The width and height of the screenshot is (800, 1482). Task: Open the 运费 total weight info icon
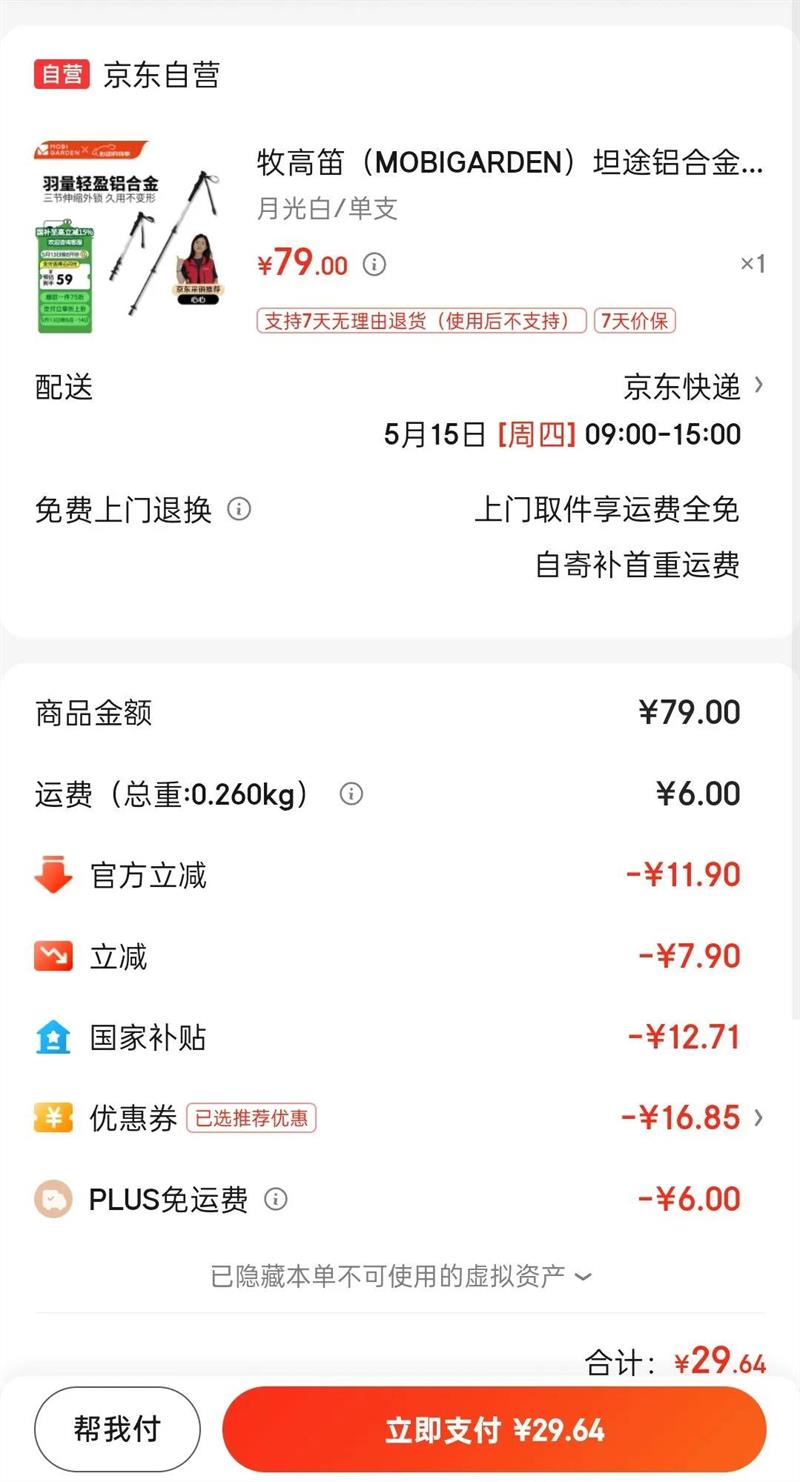[x=351, y=794]
